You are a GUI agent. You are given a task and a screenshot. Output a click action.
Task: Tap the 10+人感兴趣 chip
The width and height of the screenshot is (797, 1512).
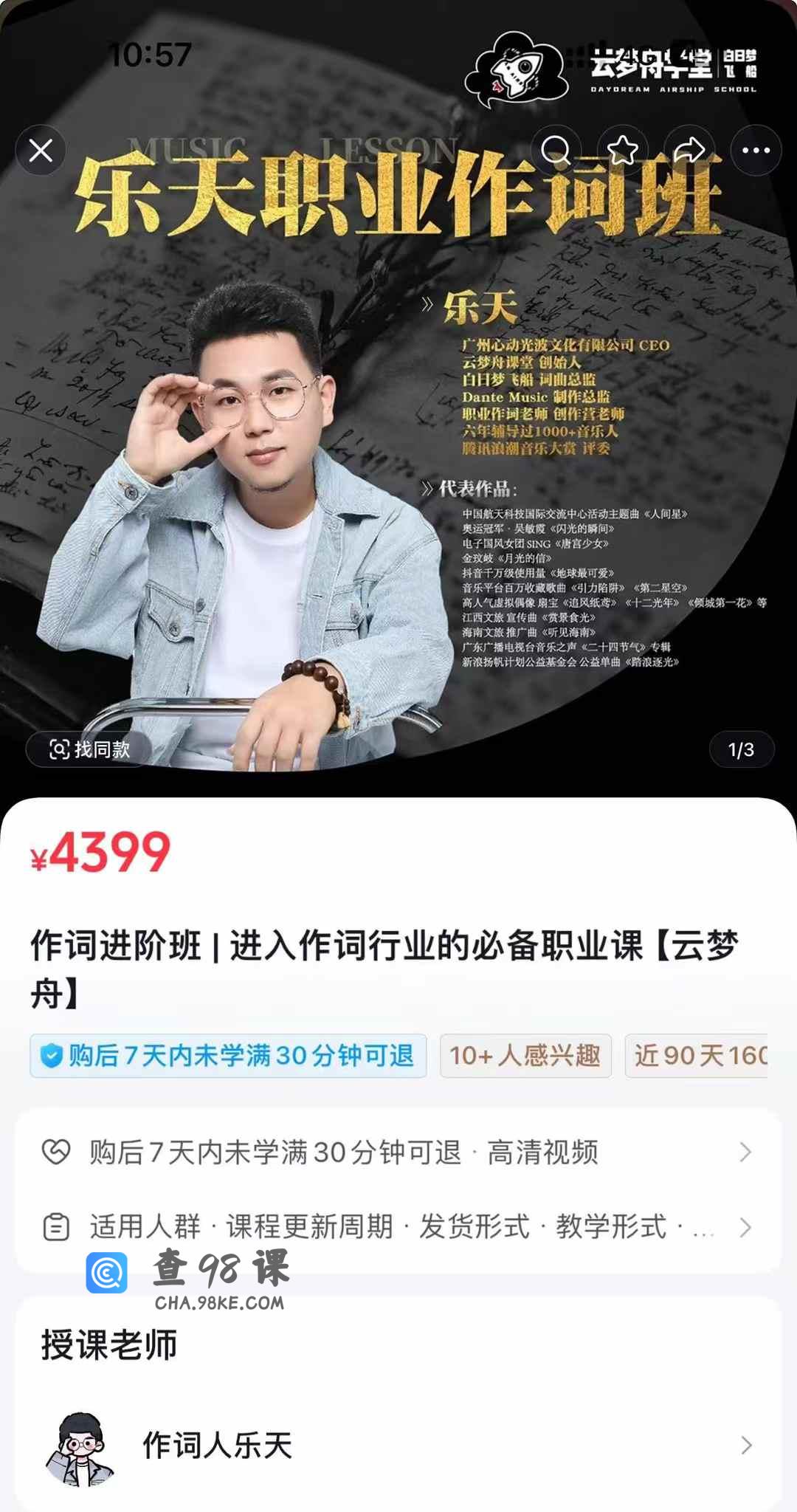tap(525, 1056)
